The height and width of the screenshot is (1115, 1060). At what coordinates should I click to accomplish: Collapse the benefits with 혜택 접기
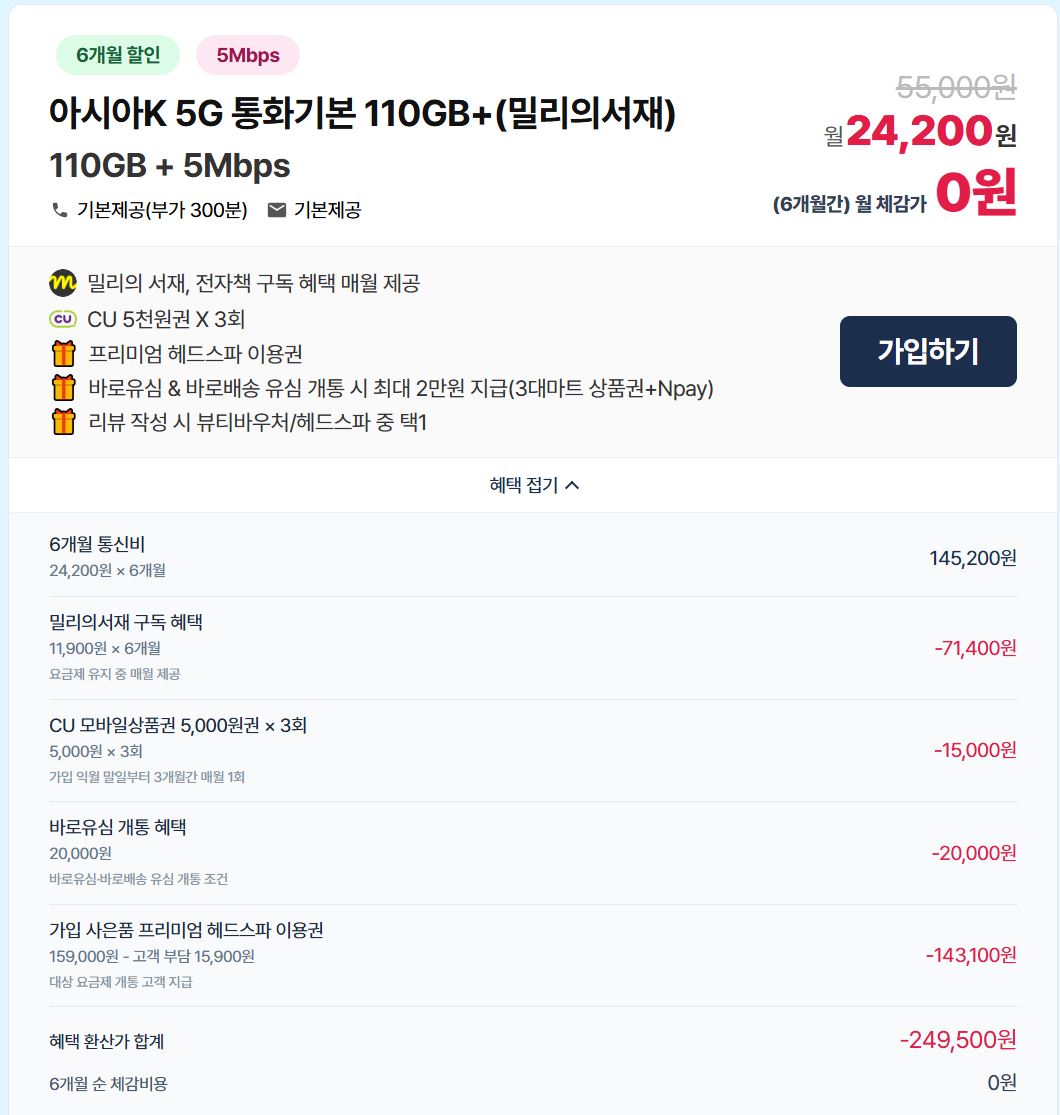(x=533, y=485)
